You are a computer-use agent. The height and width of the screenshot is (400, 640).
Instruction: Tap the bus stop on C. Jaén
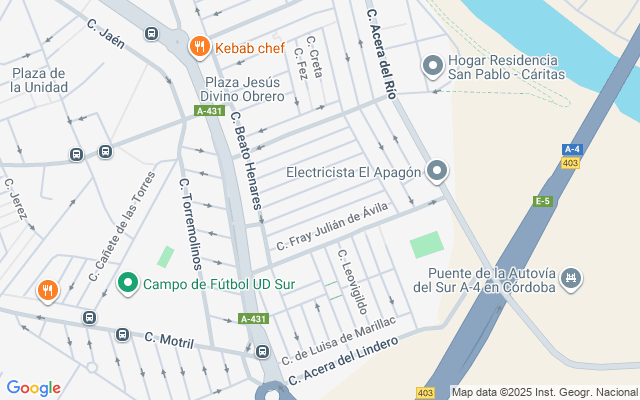point(151,34)
